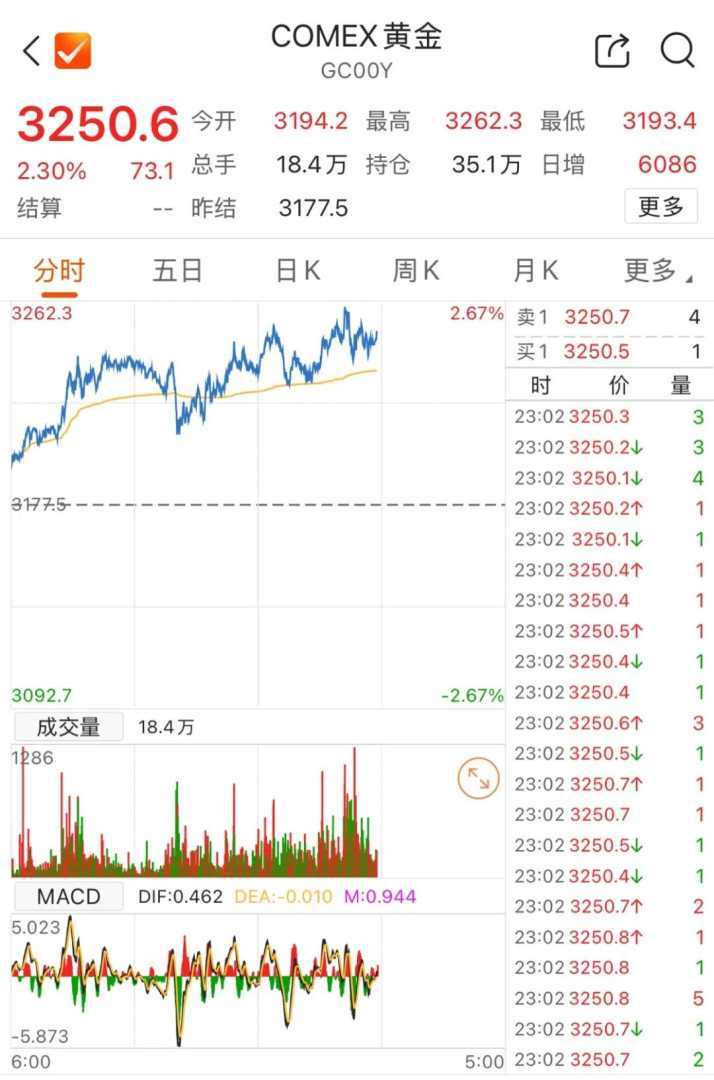Expand the chart to full screen

tap(479, 779)
